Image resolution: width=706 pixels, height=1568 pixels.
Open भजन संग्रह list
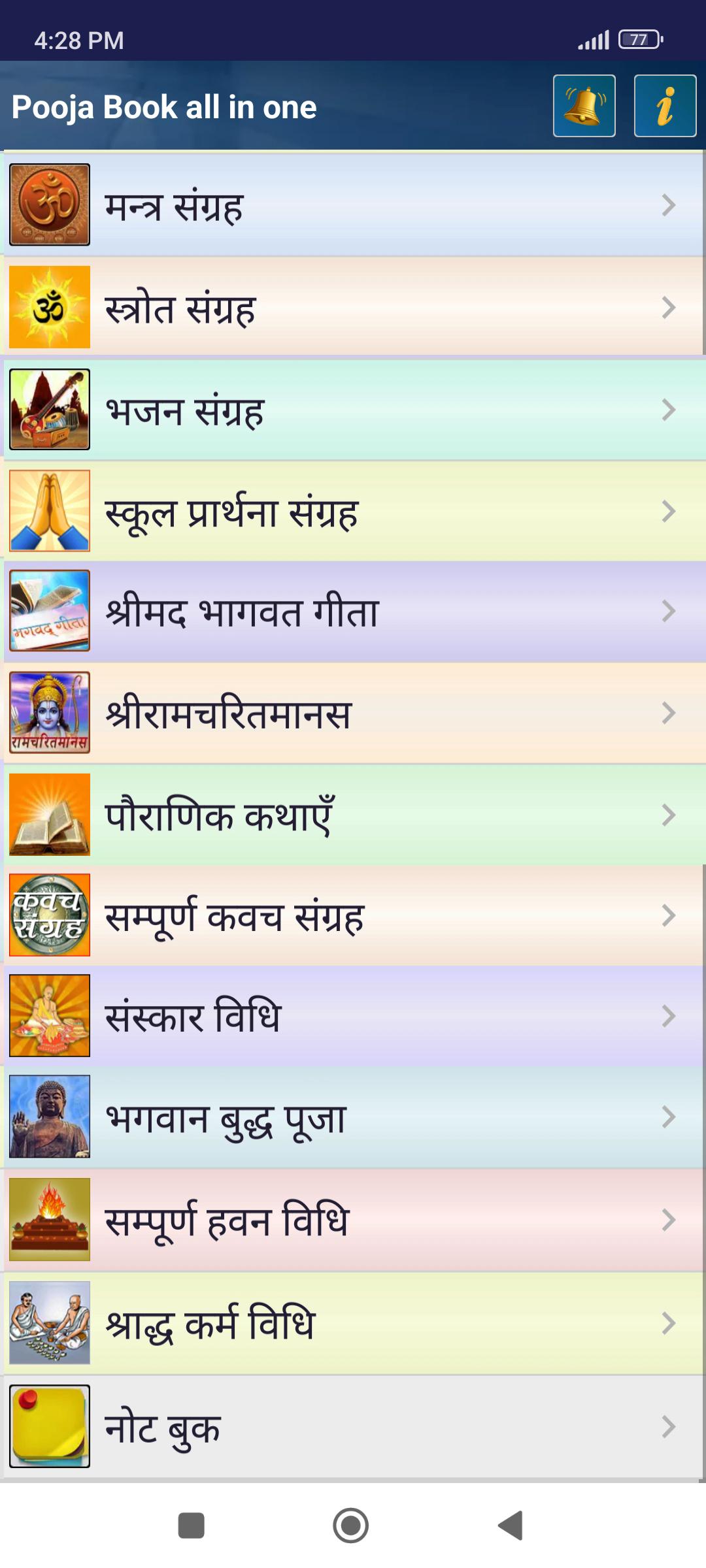(x=353, y=410)
